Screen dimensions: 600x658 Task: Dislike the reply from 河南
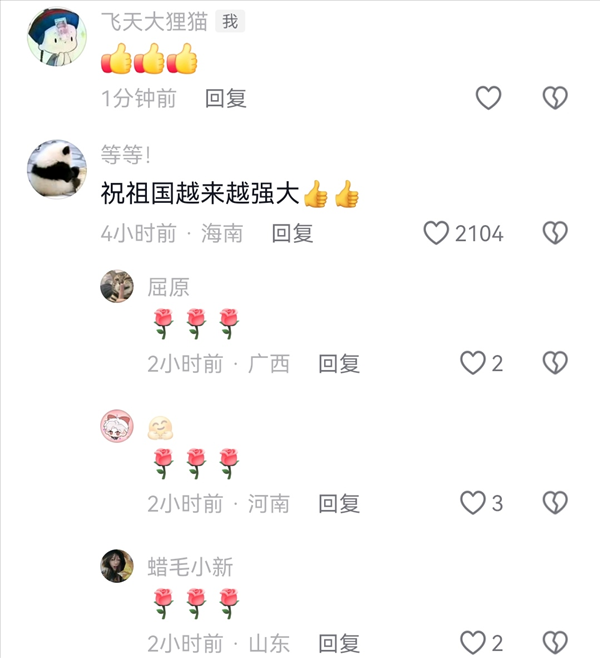click(554, 503)
